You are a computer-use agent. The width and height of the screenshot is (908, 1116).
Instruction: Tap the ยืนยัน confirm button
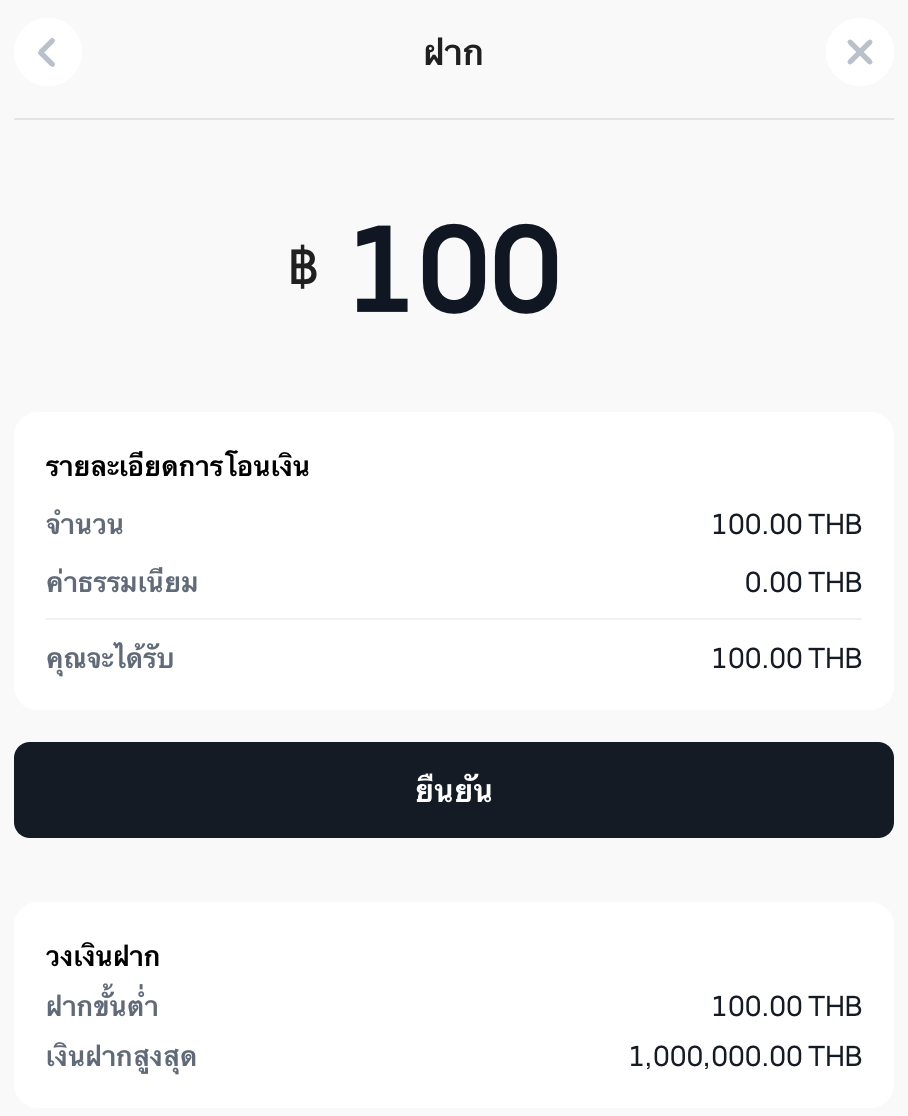tap(454, 790)
